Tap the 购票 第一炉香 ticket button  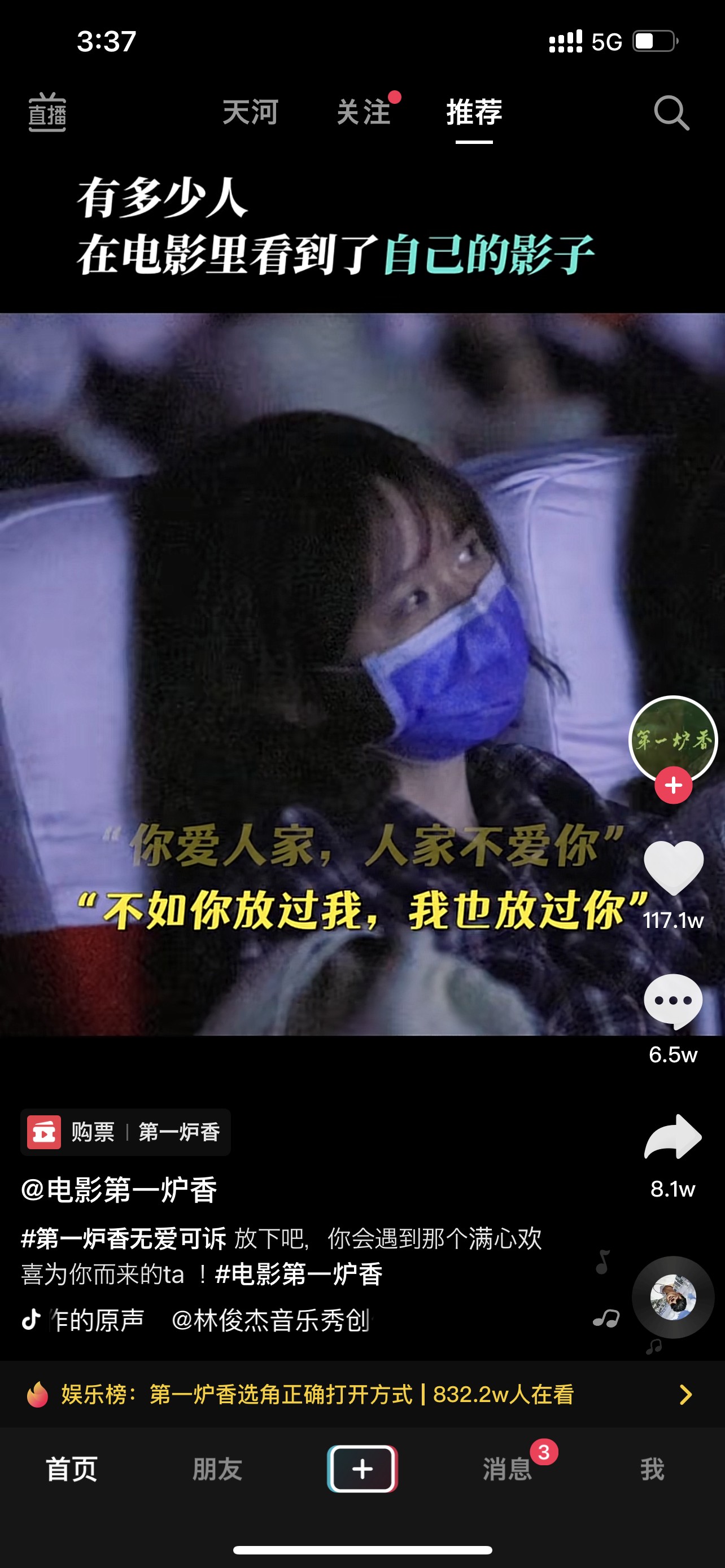(x=125, y=1132)
